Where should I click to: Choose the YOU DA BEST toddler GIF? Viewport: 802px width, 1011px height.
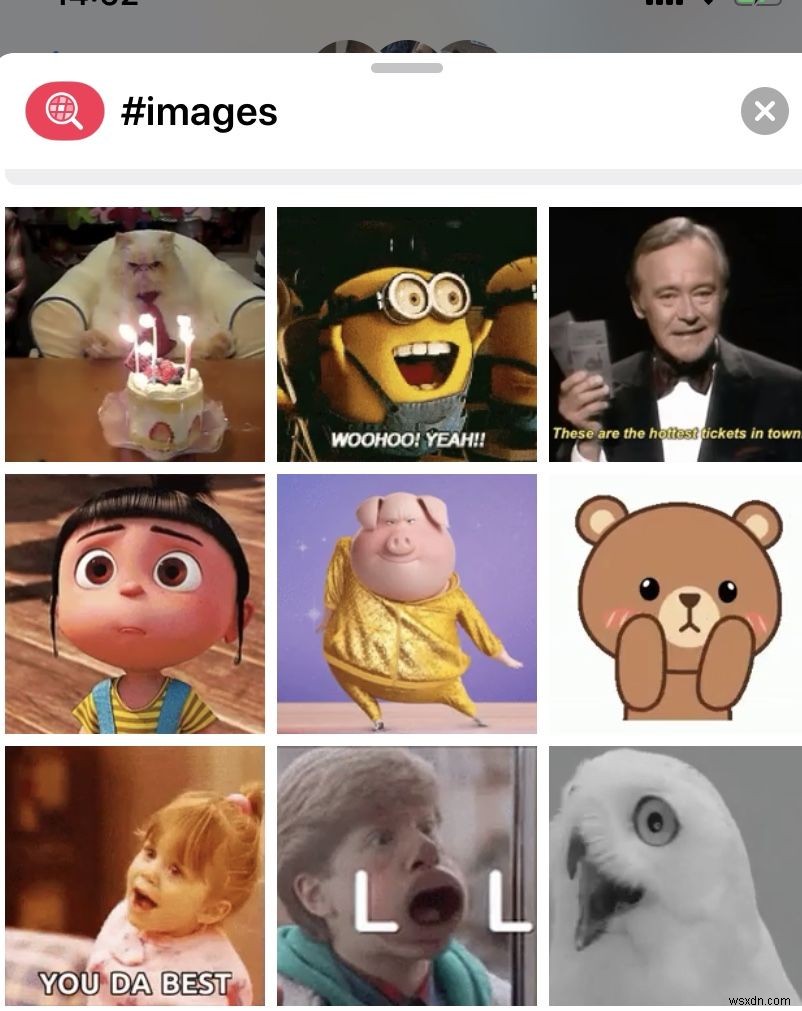135,875
